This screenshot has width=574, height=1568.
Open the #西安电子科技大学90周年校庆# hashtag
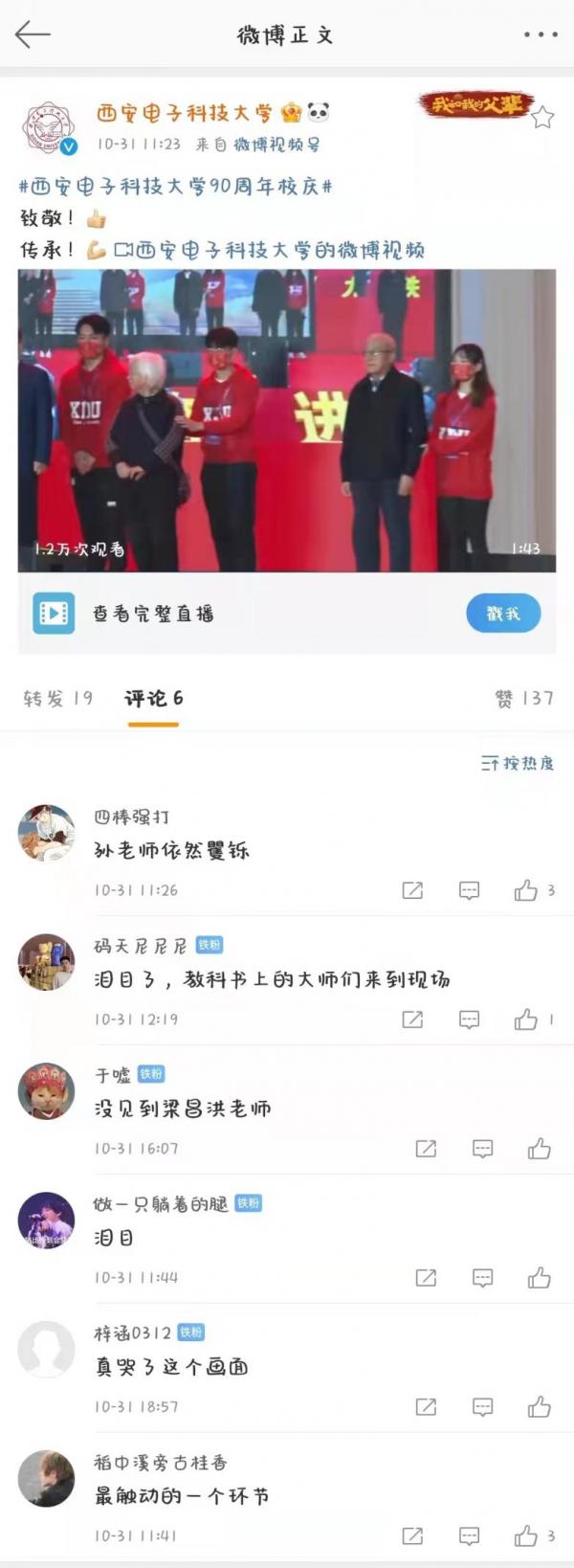click(x=175, y=186)
